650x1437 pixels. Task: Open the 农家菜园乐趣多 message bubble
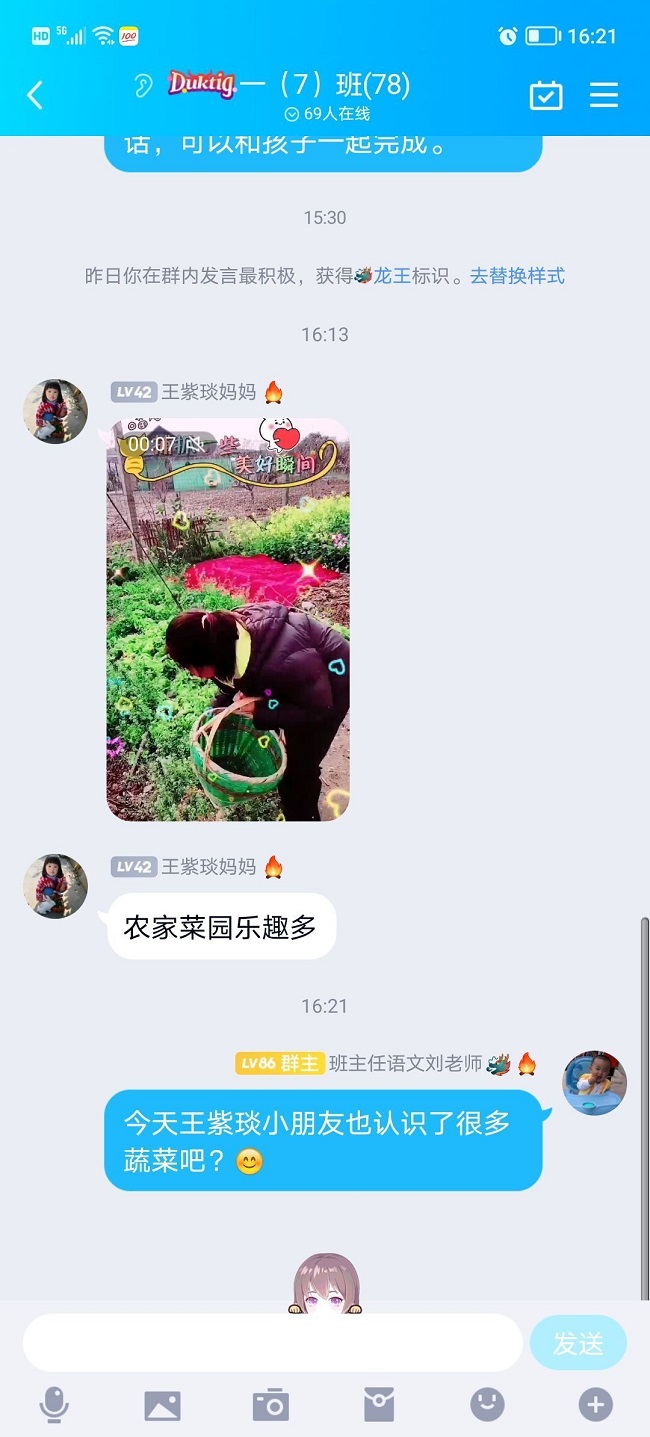pos(220,927)
